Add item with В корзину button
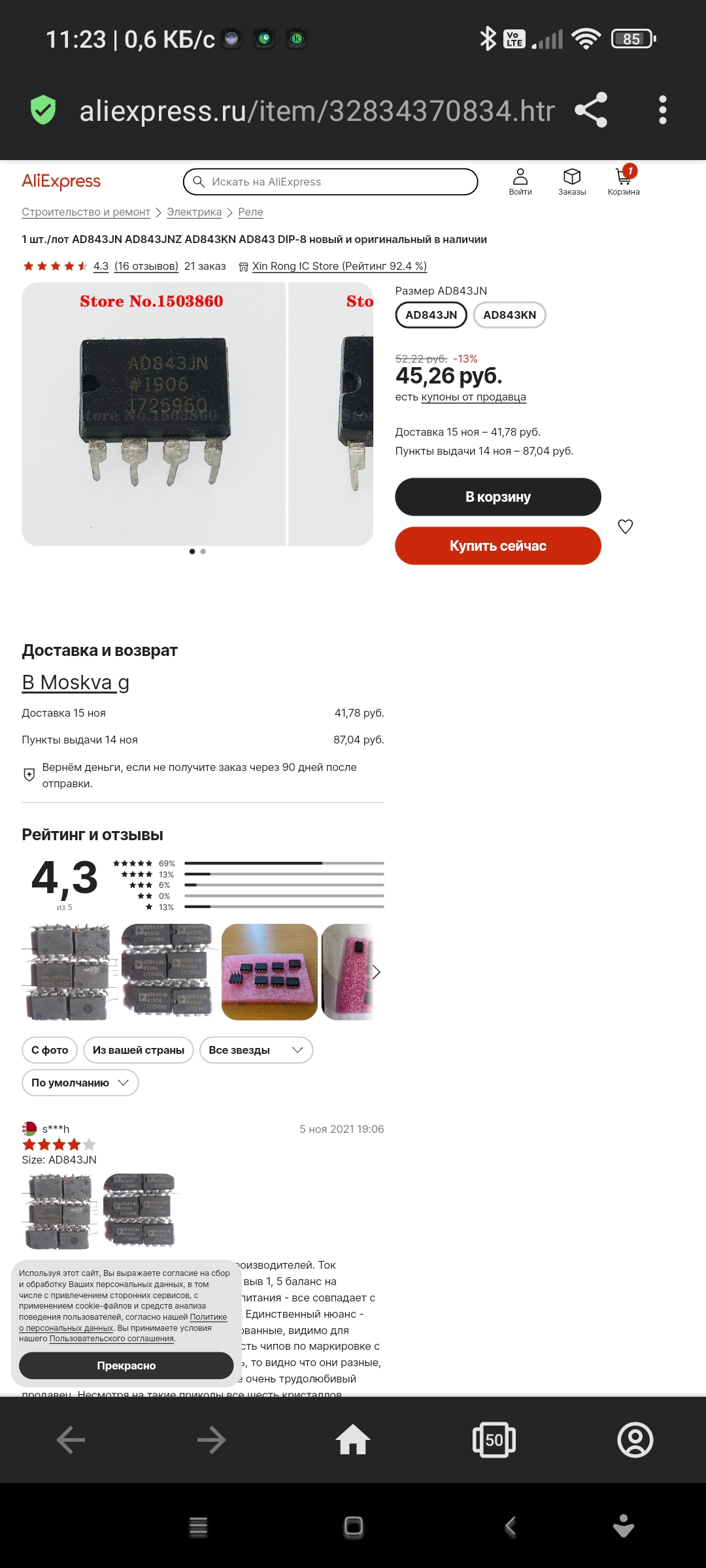 [498, 497]
